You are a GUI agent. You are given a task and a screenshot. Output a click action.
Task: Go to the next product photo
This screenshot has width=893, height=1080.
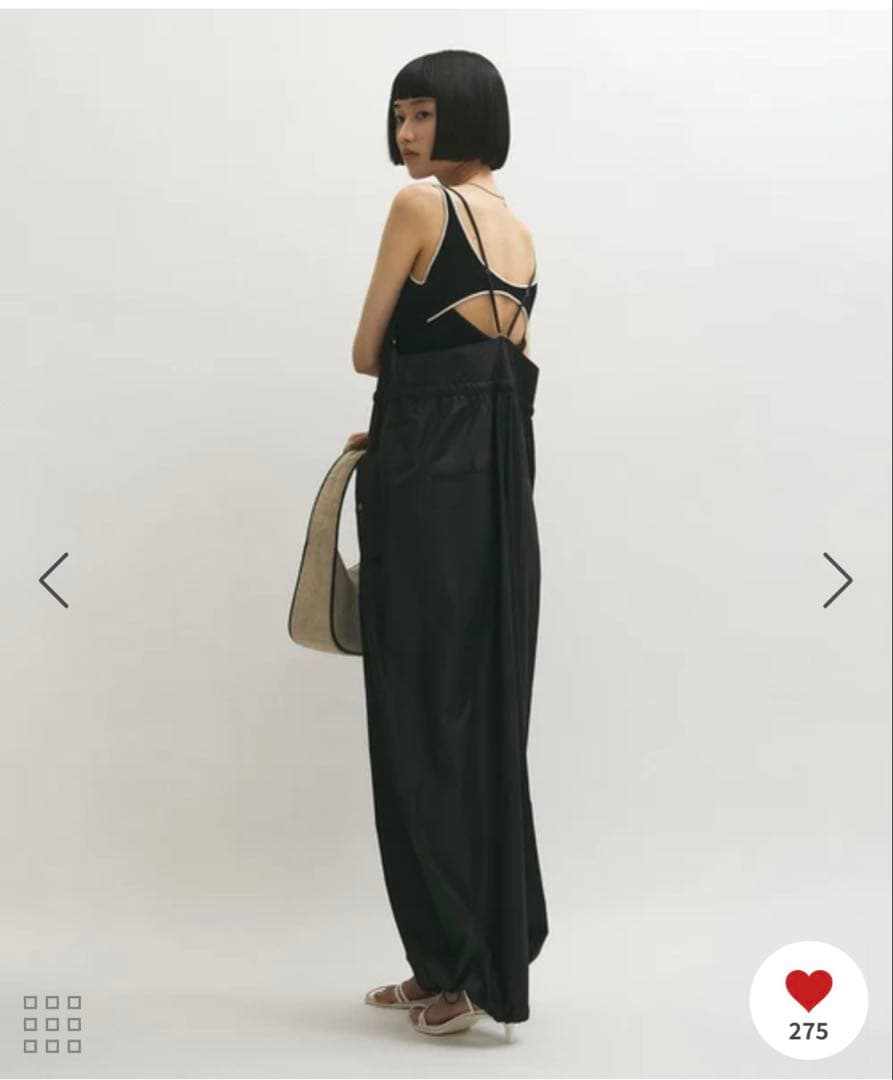(x=837, y=580)
